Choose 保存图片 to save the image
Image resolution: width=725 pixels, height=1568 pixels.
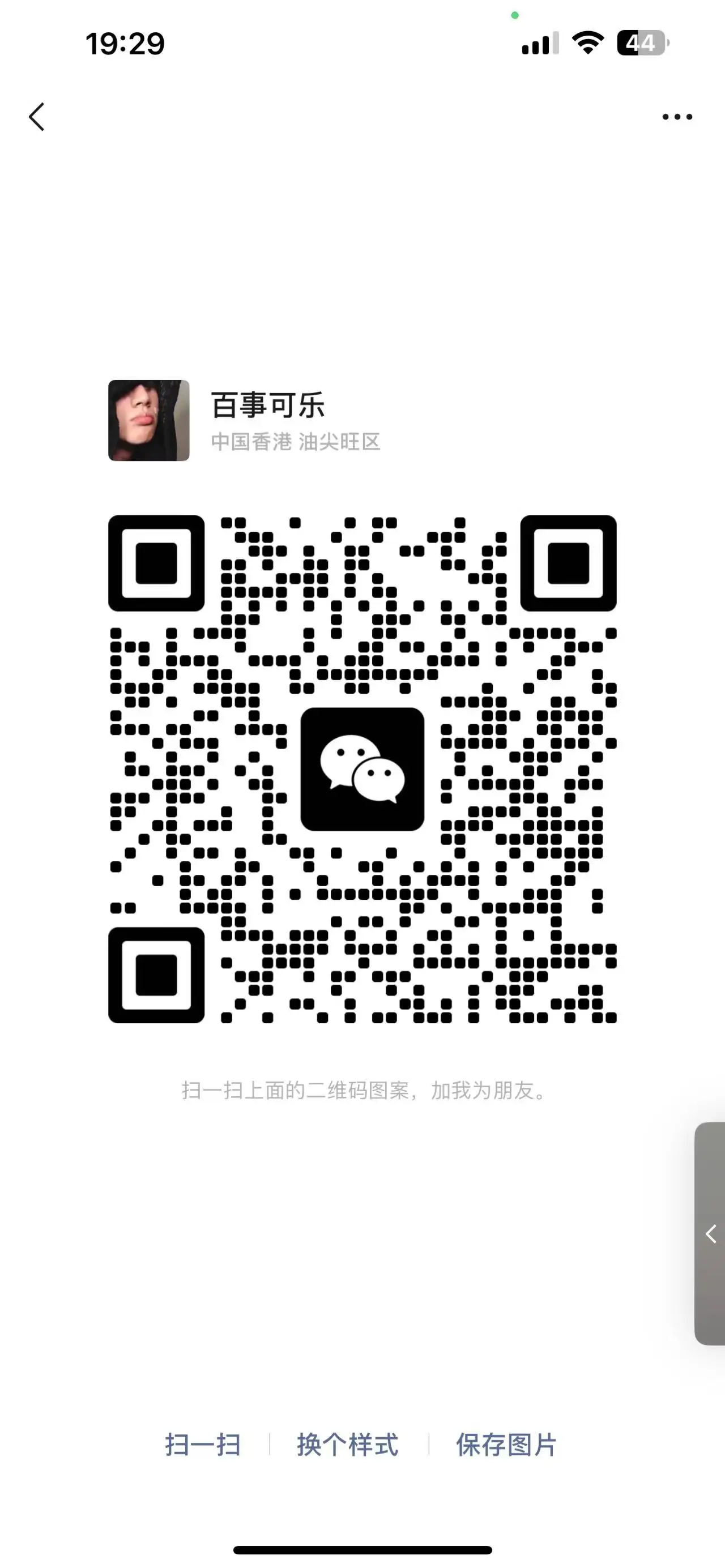pyautogui.click(x=506, y=1445)
